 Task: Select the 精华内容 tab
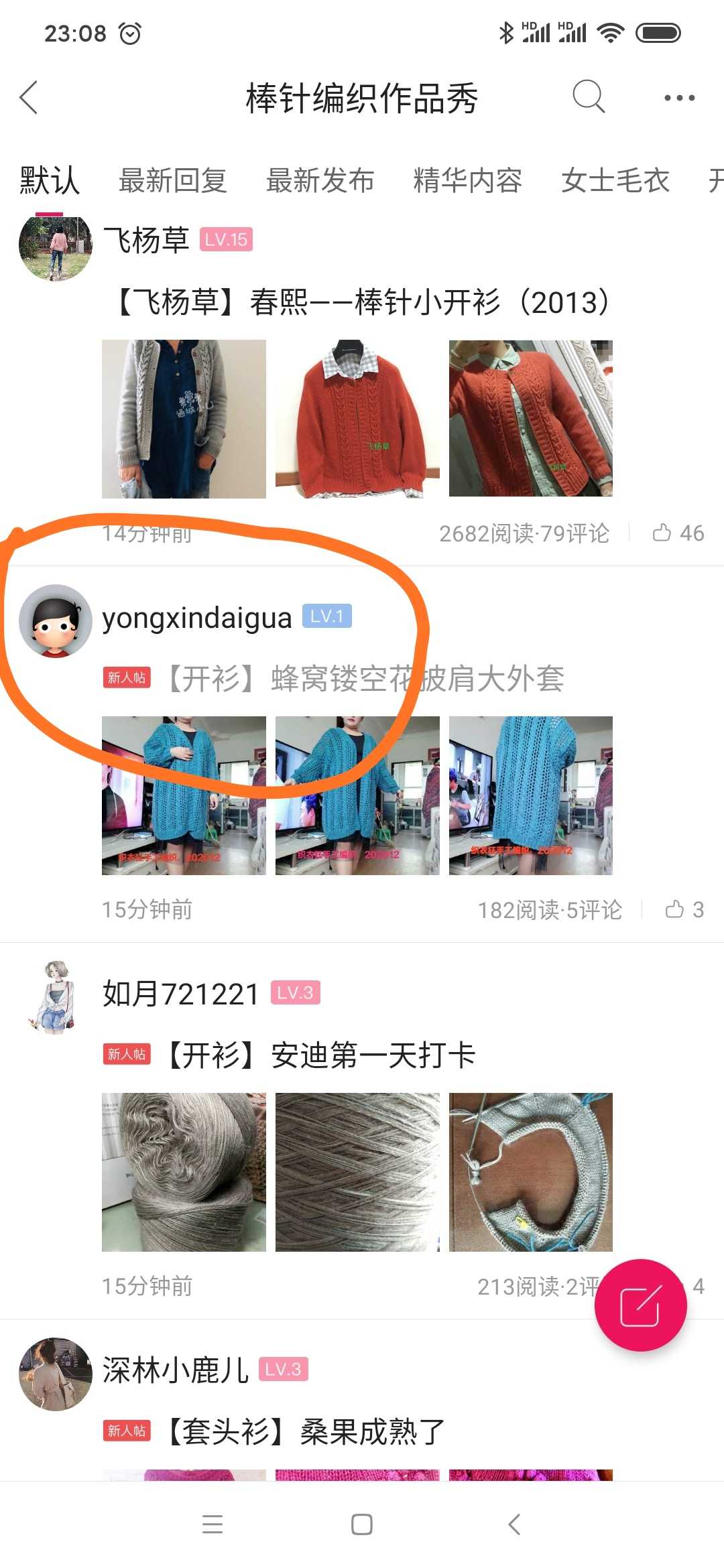coord(467,181)
